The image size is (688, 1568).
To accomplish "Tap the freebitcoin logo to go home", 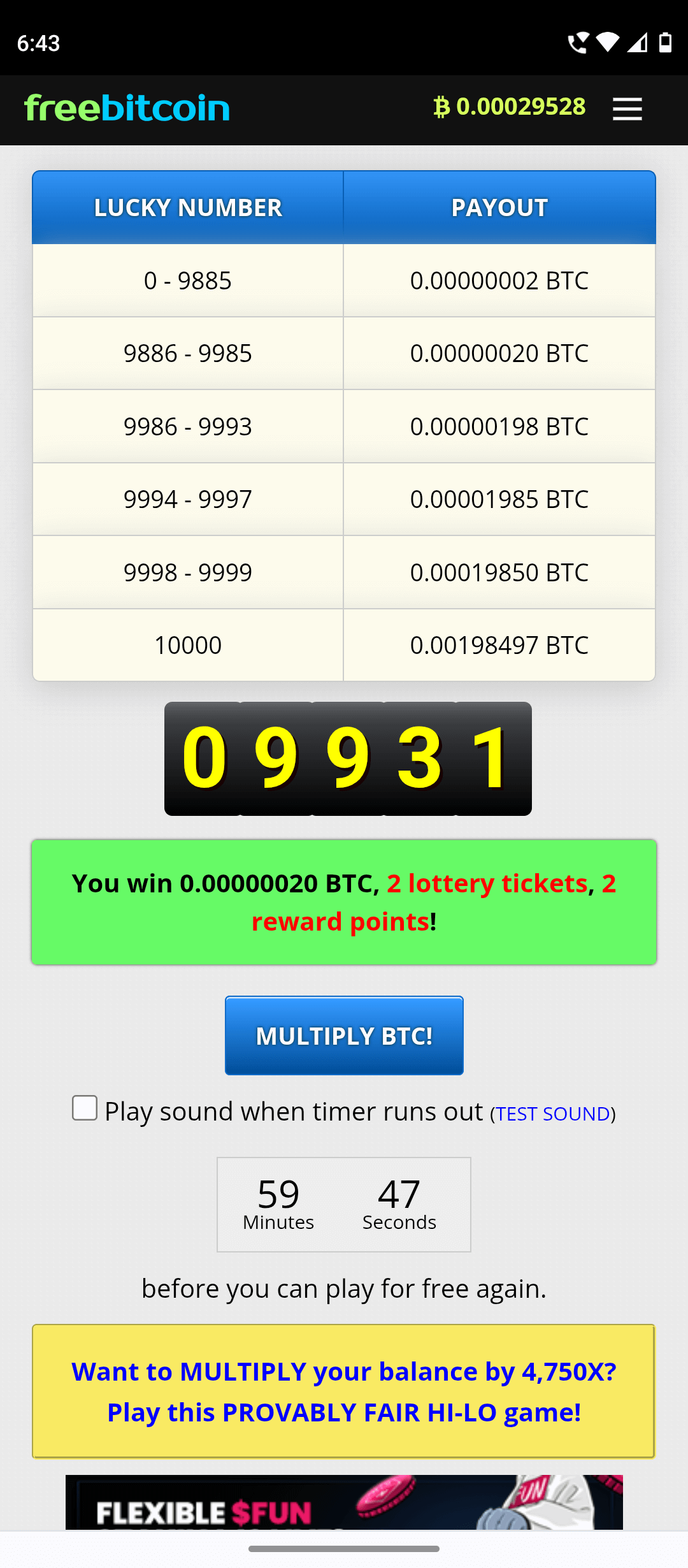I will coord(127,108).
